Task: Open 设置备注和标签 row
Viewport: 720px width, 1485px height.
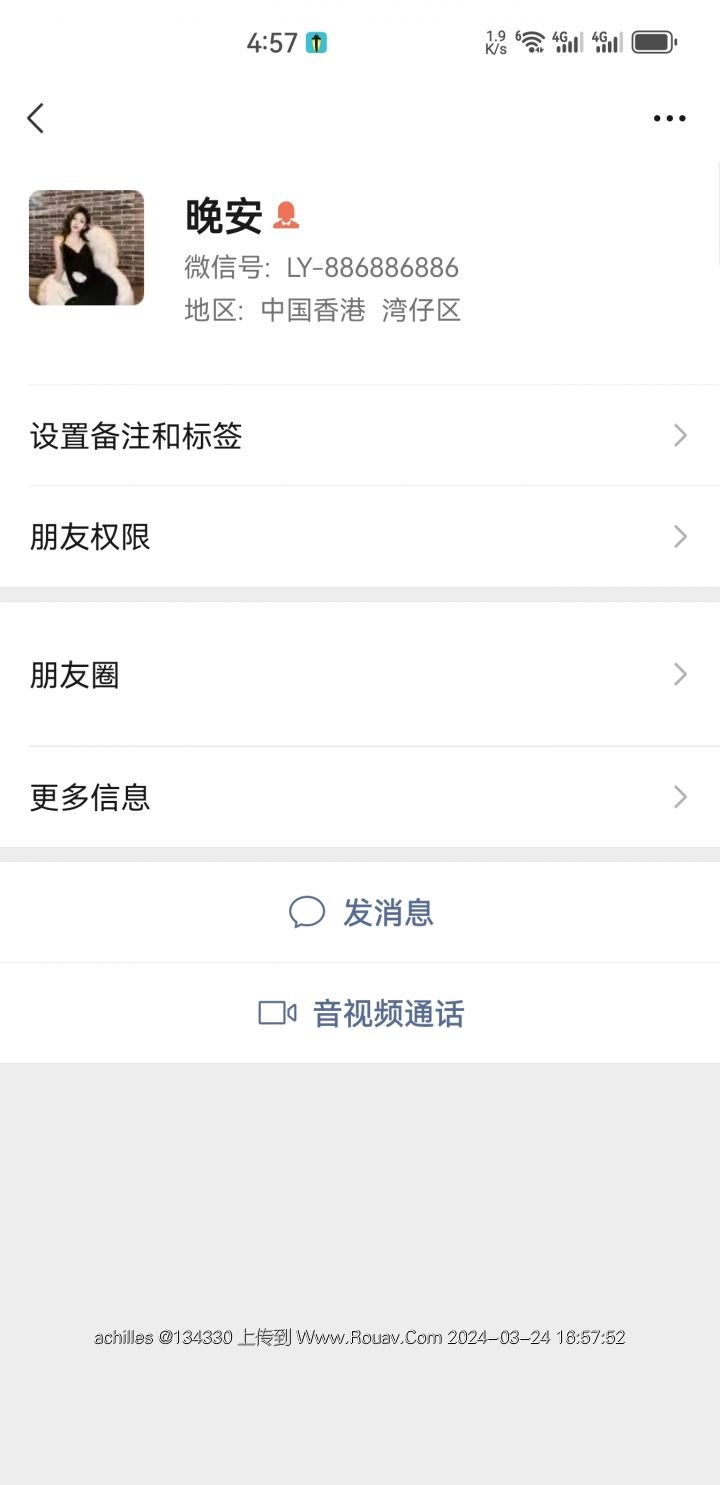Action: (360, 436)
